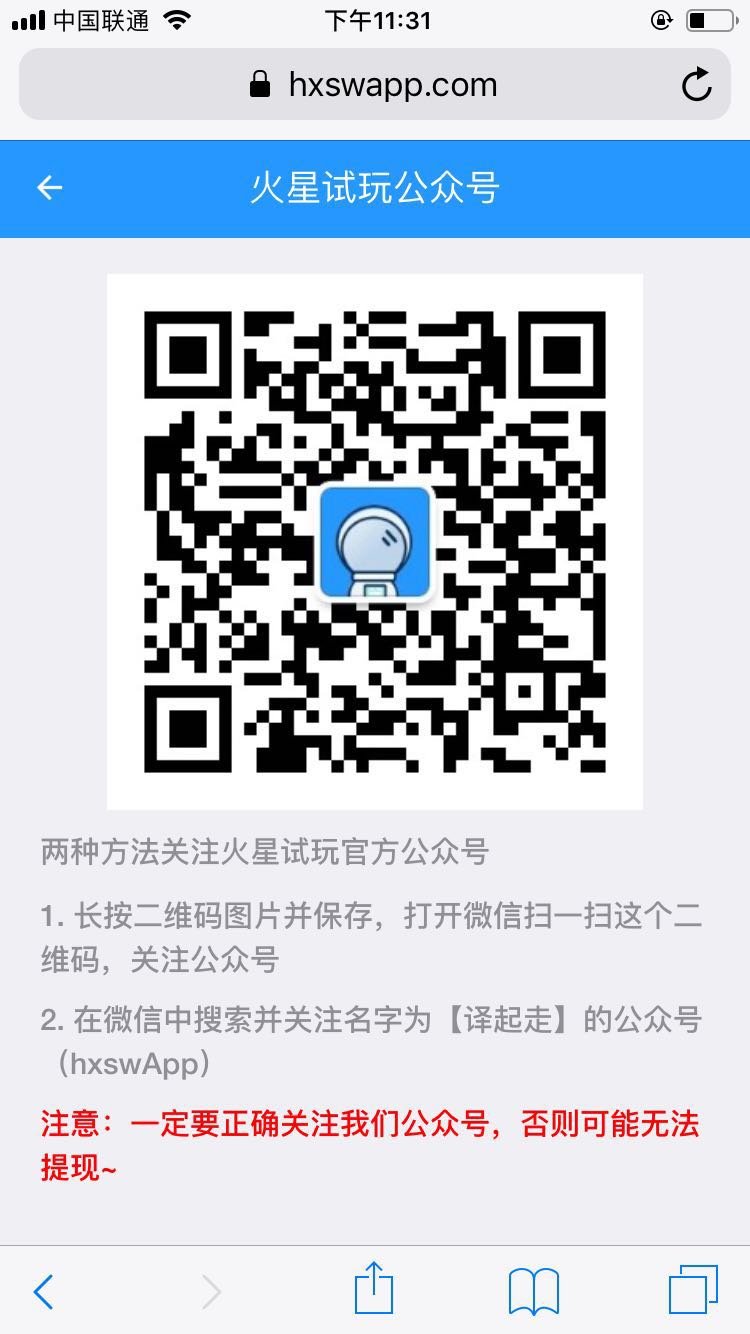Image resolution: width=750 pixels, height=1334 pixels.
Task: Tap the grayed-out forward navigation arrow
Action: (x=210, y=1291)
